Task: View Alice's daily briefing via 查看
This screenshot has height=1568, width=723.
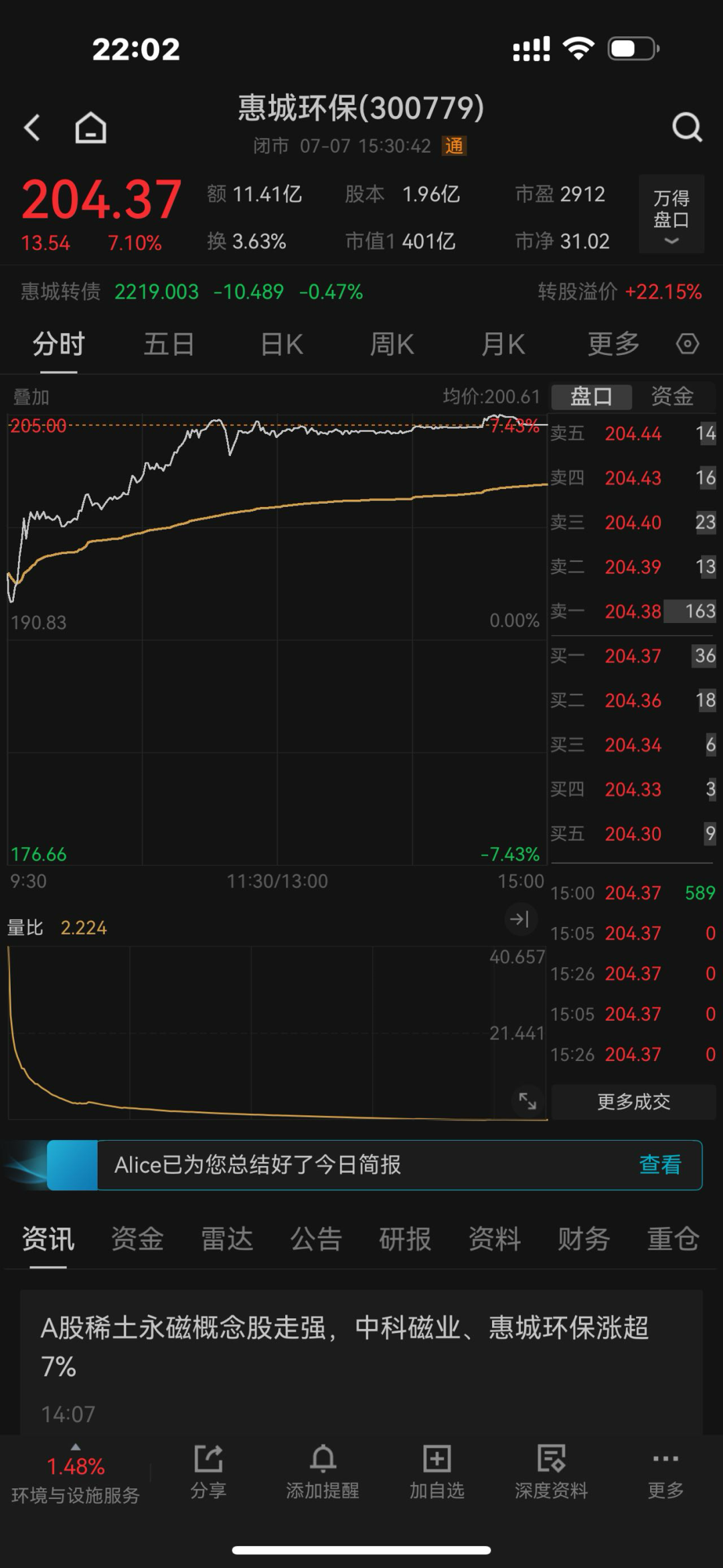Action: [660, 1165]
